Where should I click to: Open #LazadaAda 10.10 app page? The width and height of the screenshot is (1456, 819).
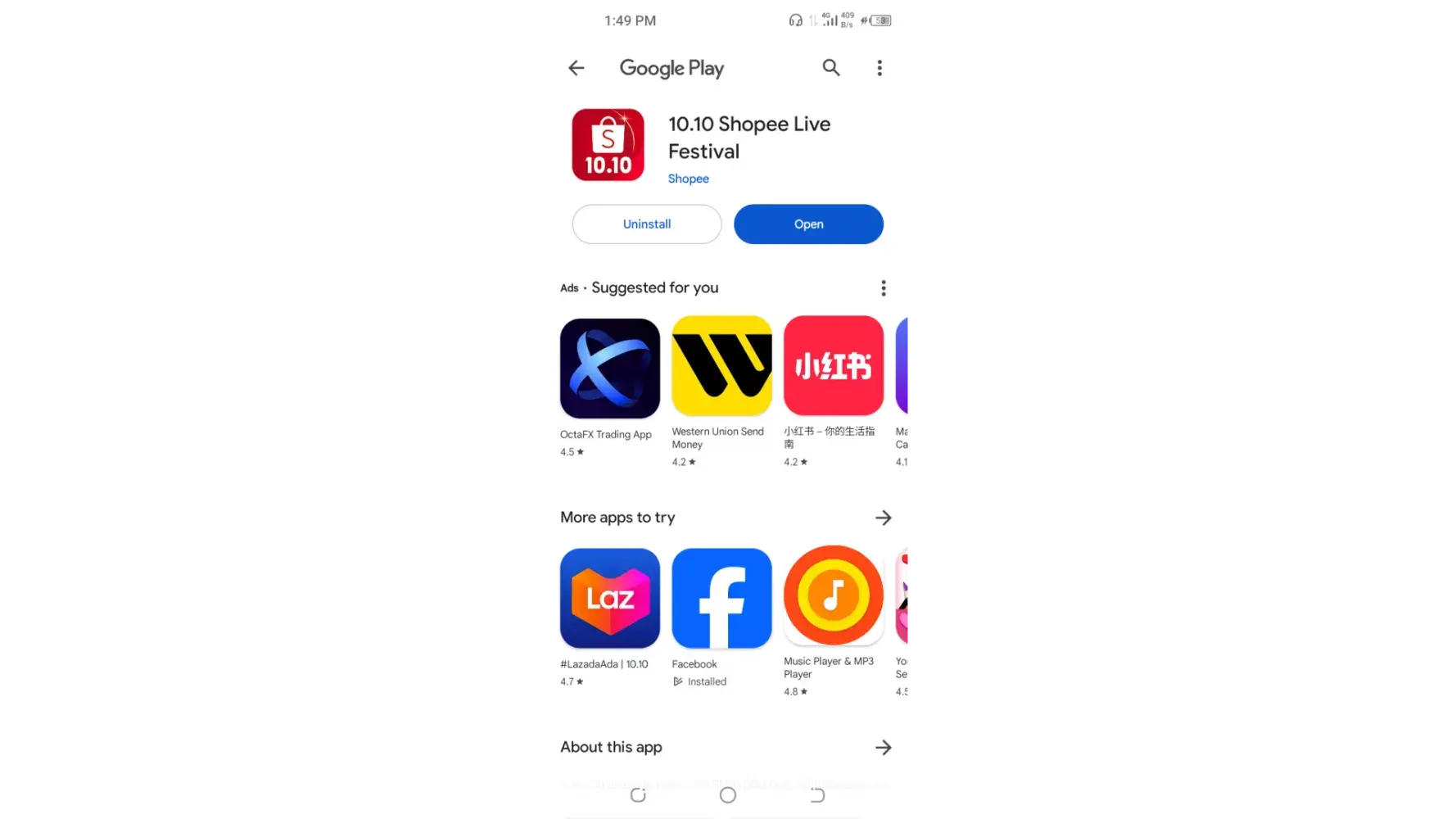610,599
